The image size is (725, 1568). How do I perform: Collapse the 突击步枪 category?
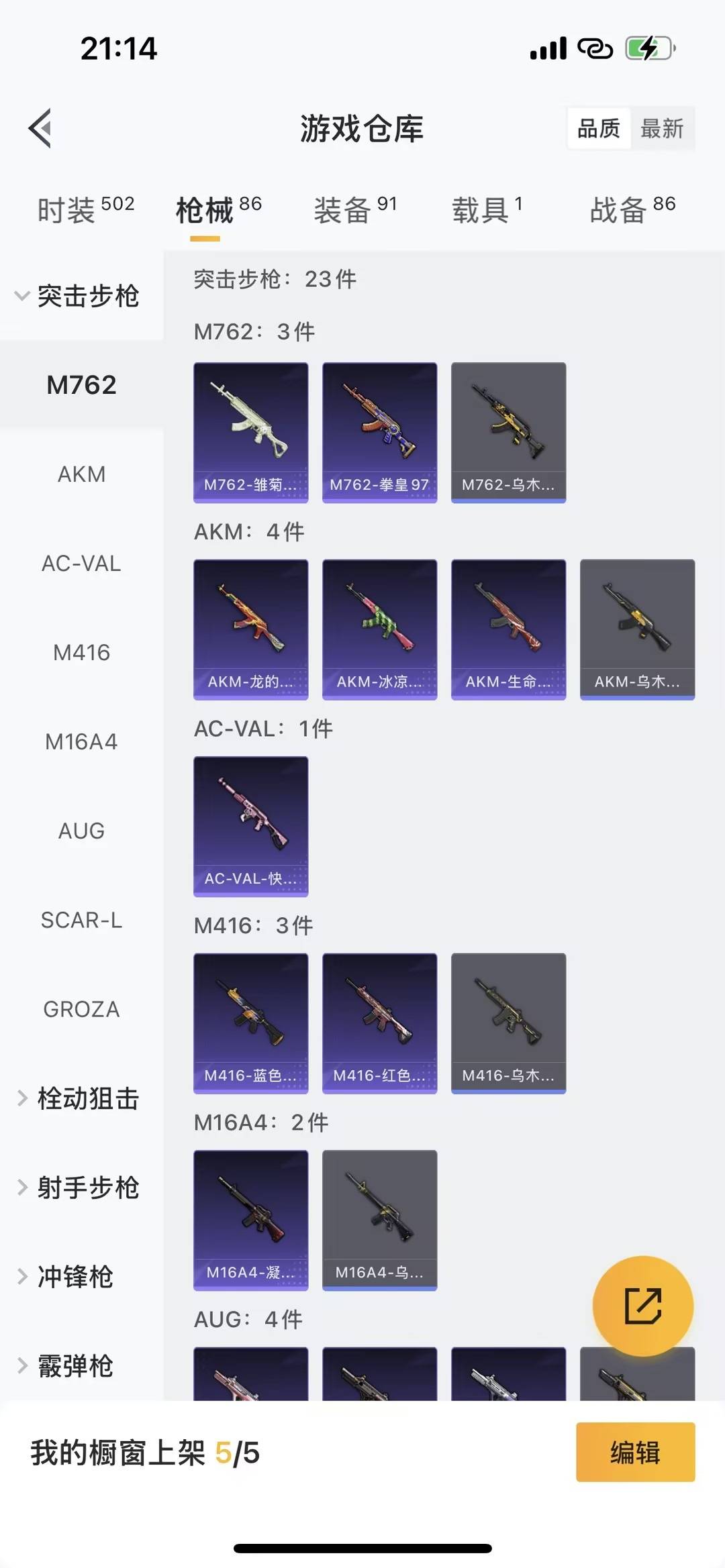pyautogui.click(x=87, y=296)
